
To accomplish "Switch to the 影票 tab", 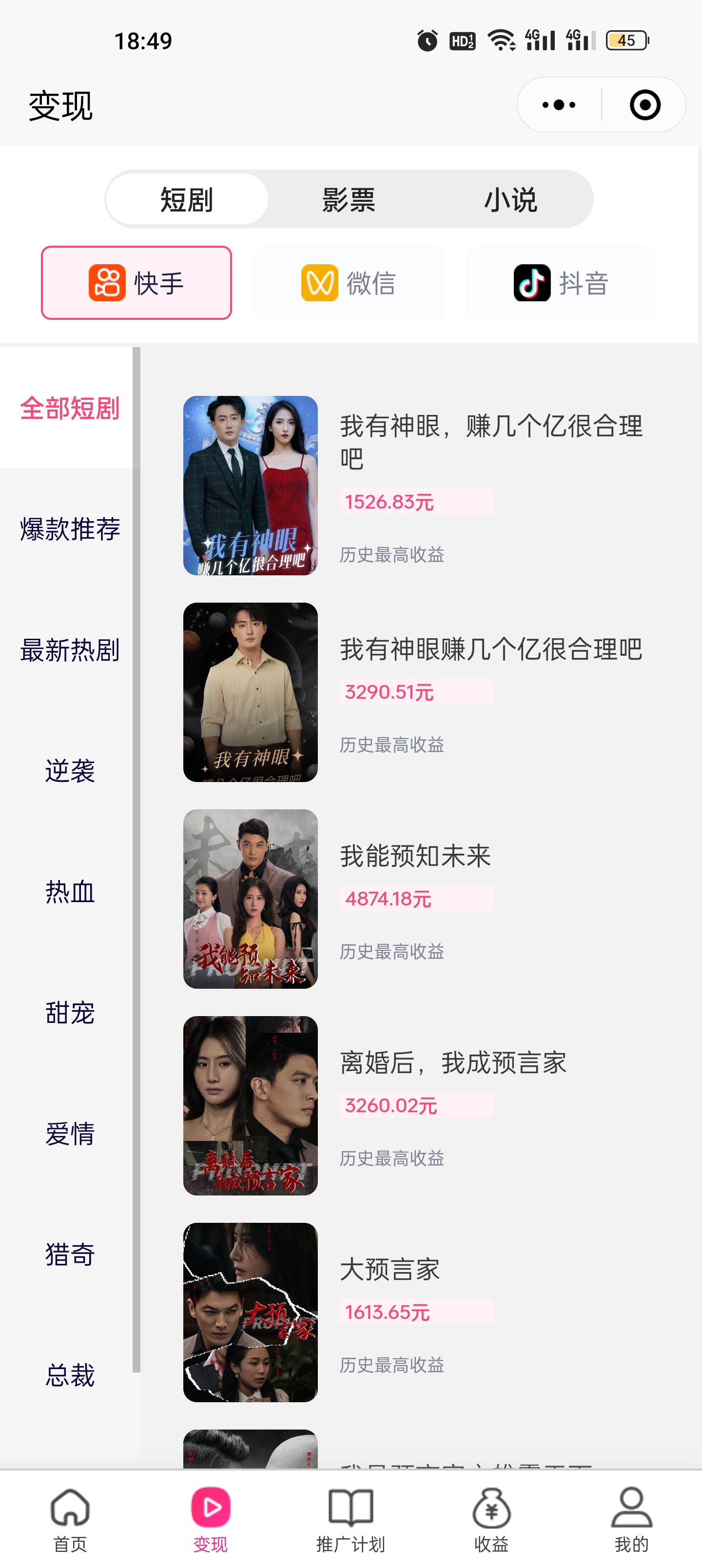I will pos(348,199).
